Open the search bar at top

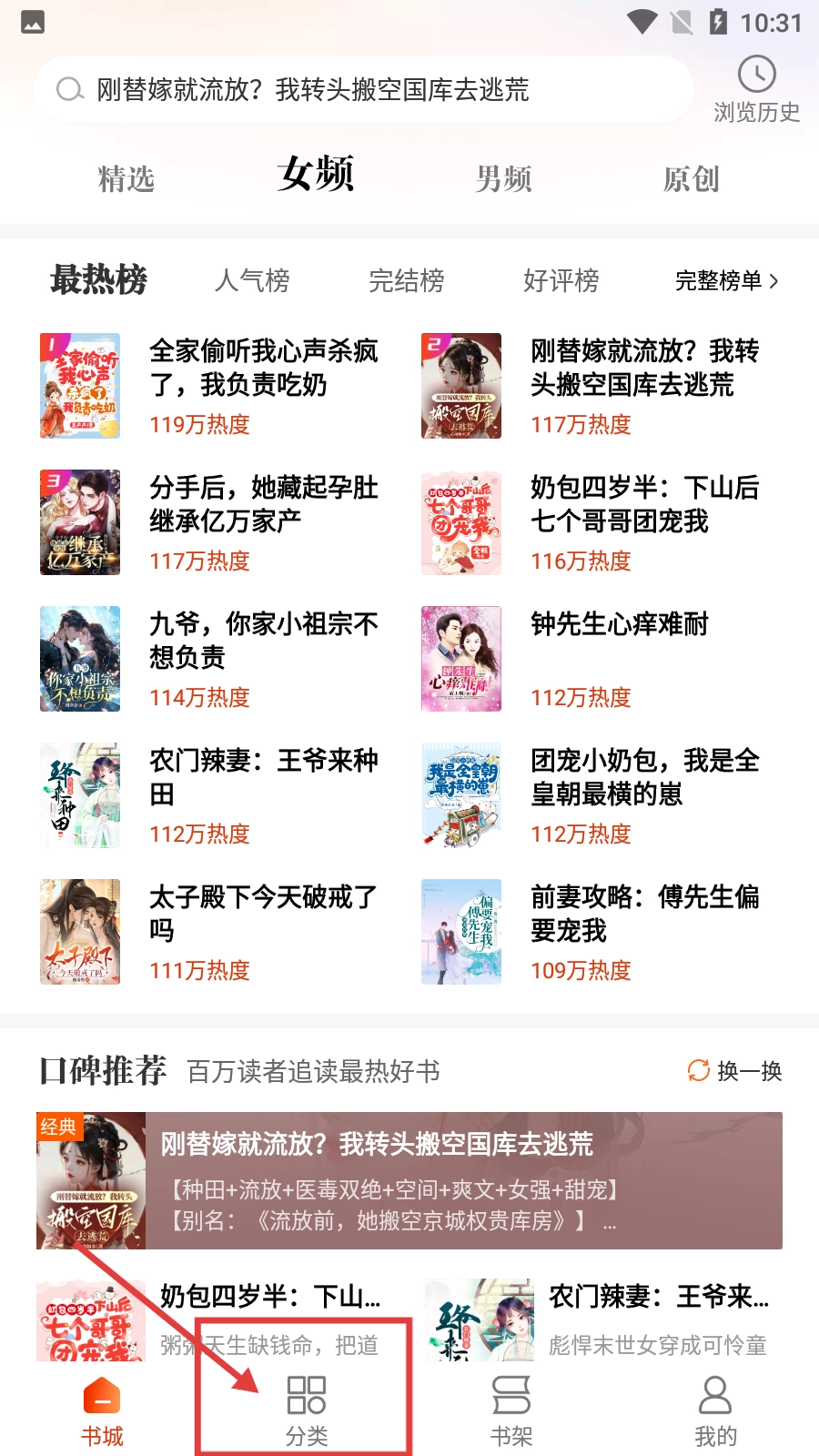click(364, 89)
